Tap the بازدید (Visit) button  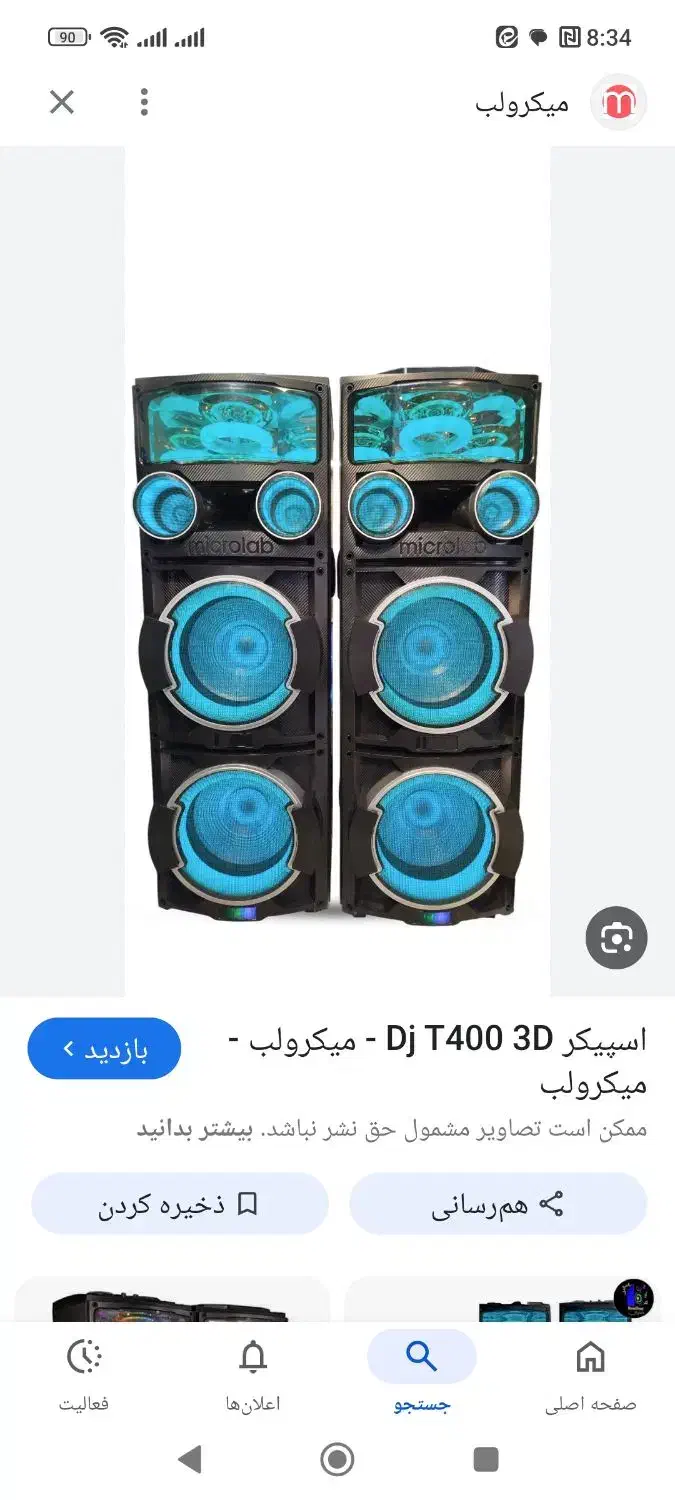[104, 1049]
